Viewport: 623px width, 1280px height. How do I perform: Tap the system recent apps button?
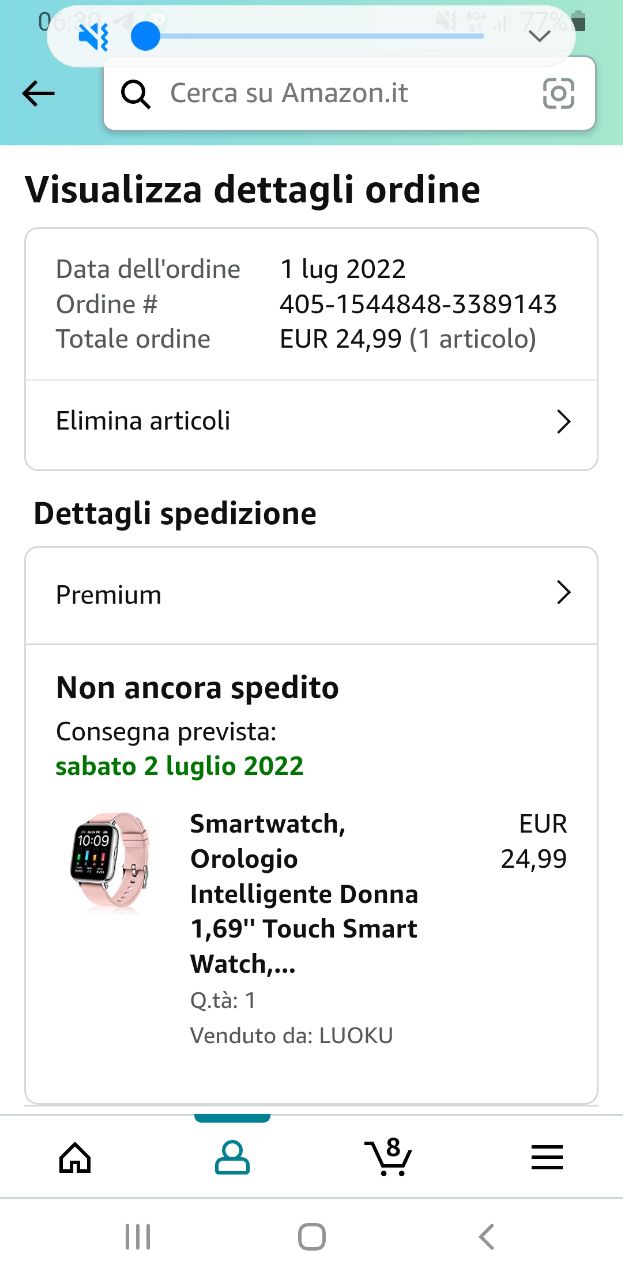(138, 1237)
